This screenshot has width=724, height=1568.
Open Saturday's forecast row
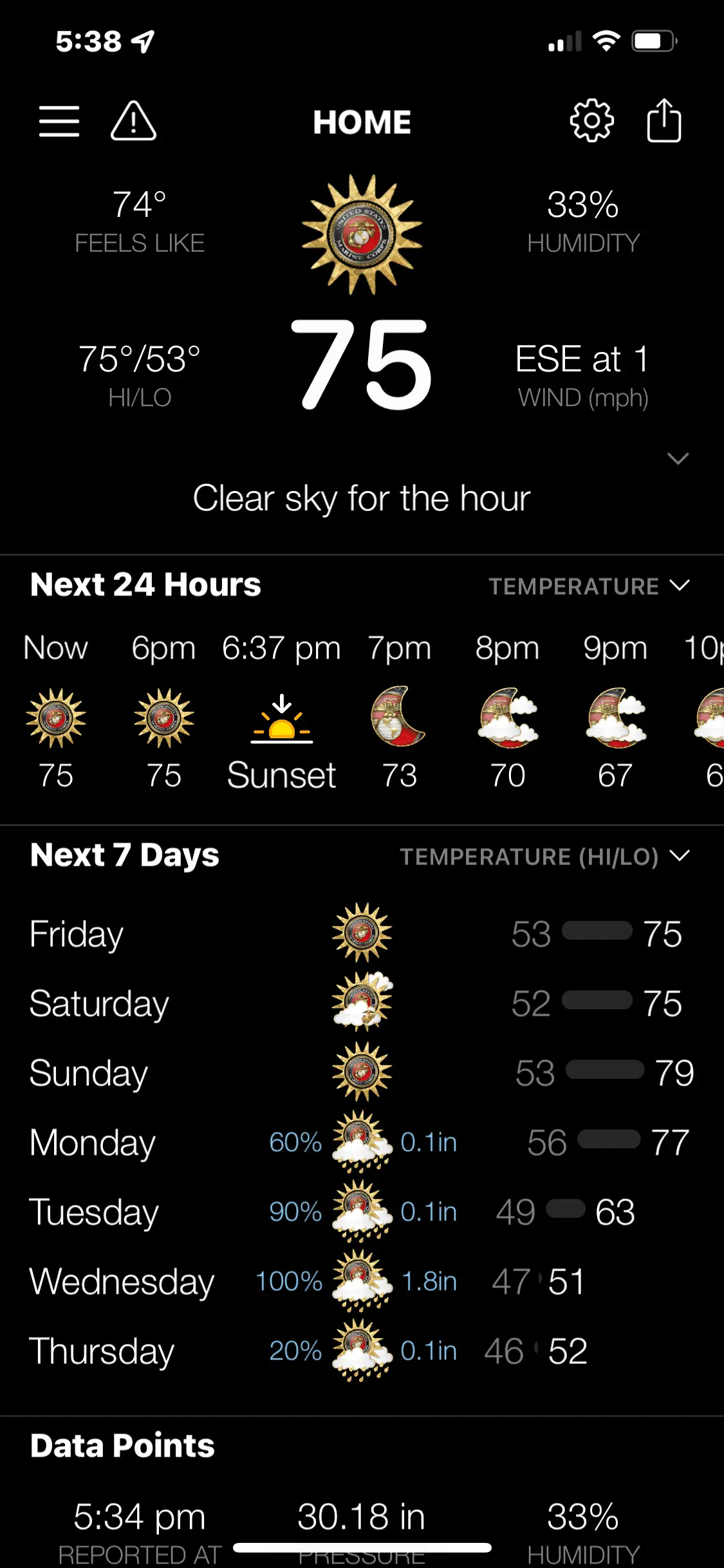(362, 1003)
